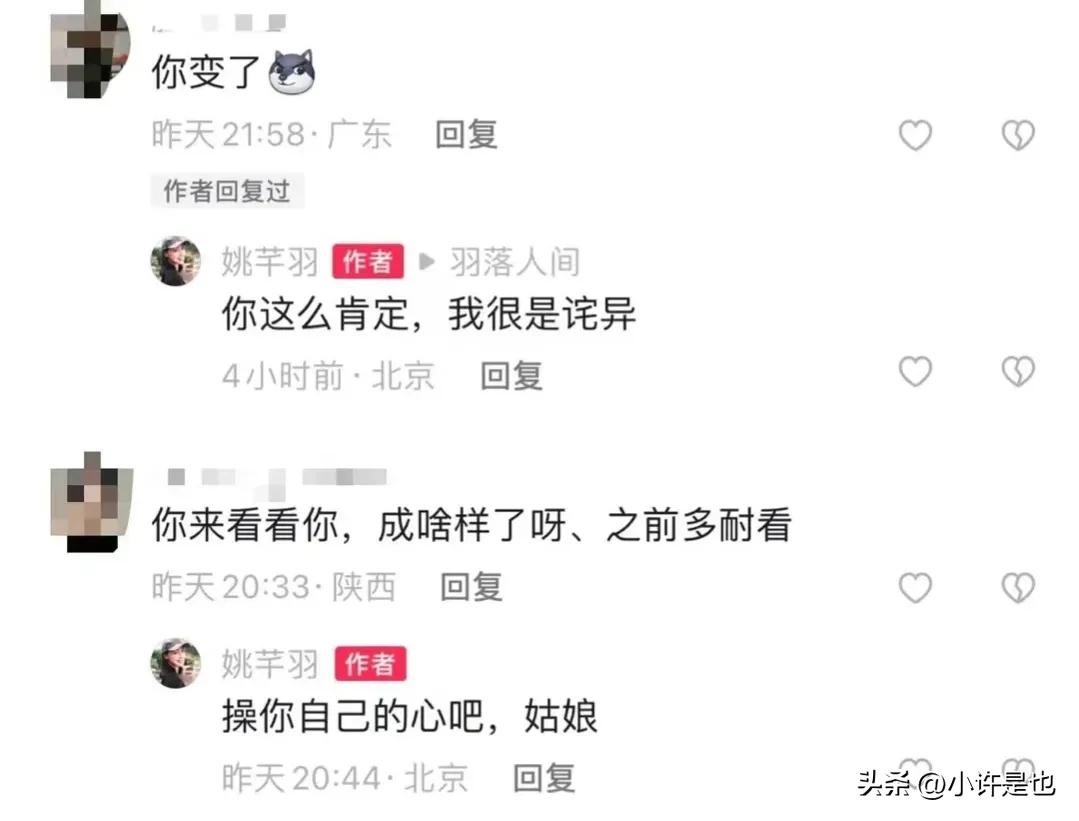Like the author's reply '你这么肯定，我很是诧异'
This screenshot has width=1079, height=821.
pyautogui.click(x=915, y=372)
